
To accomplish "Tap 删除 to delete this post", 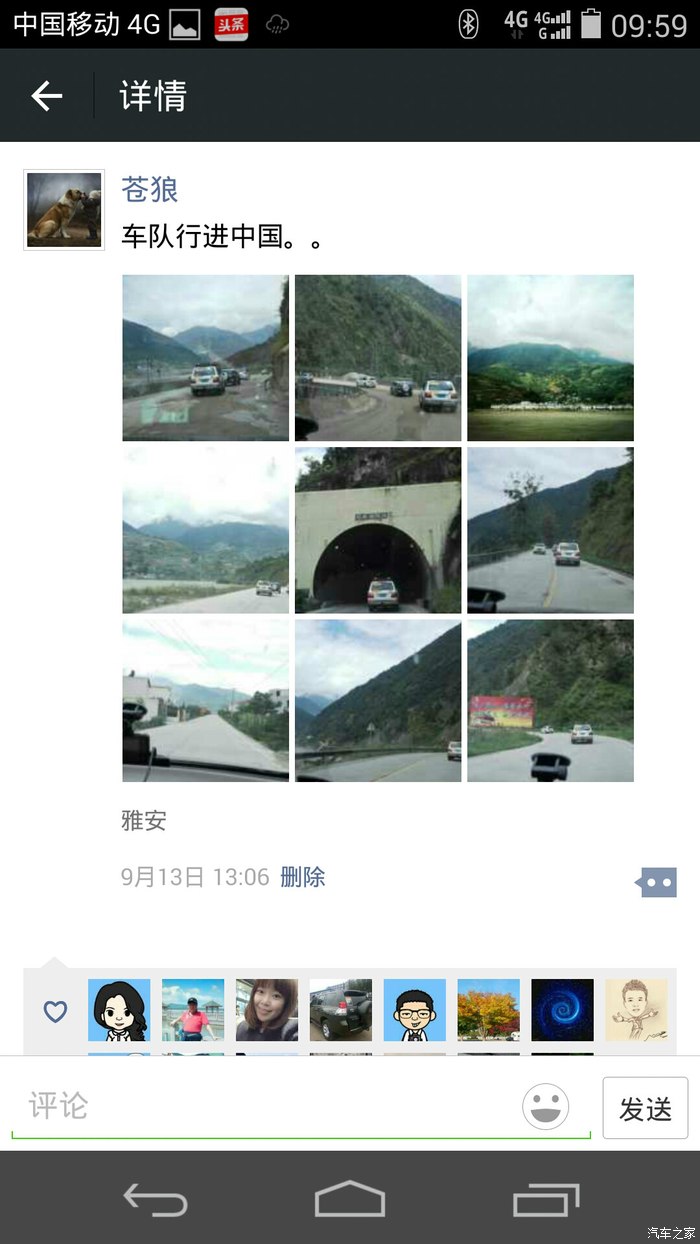I will [x=303, y=877].
